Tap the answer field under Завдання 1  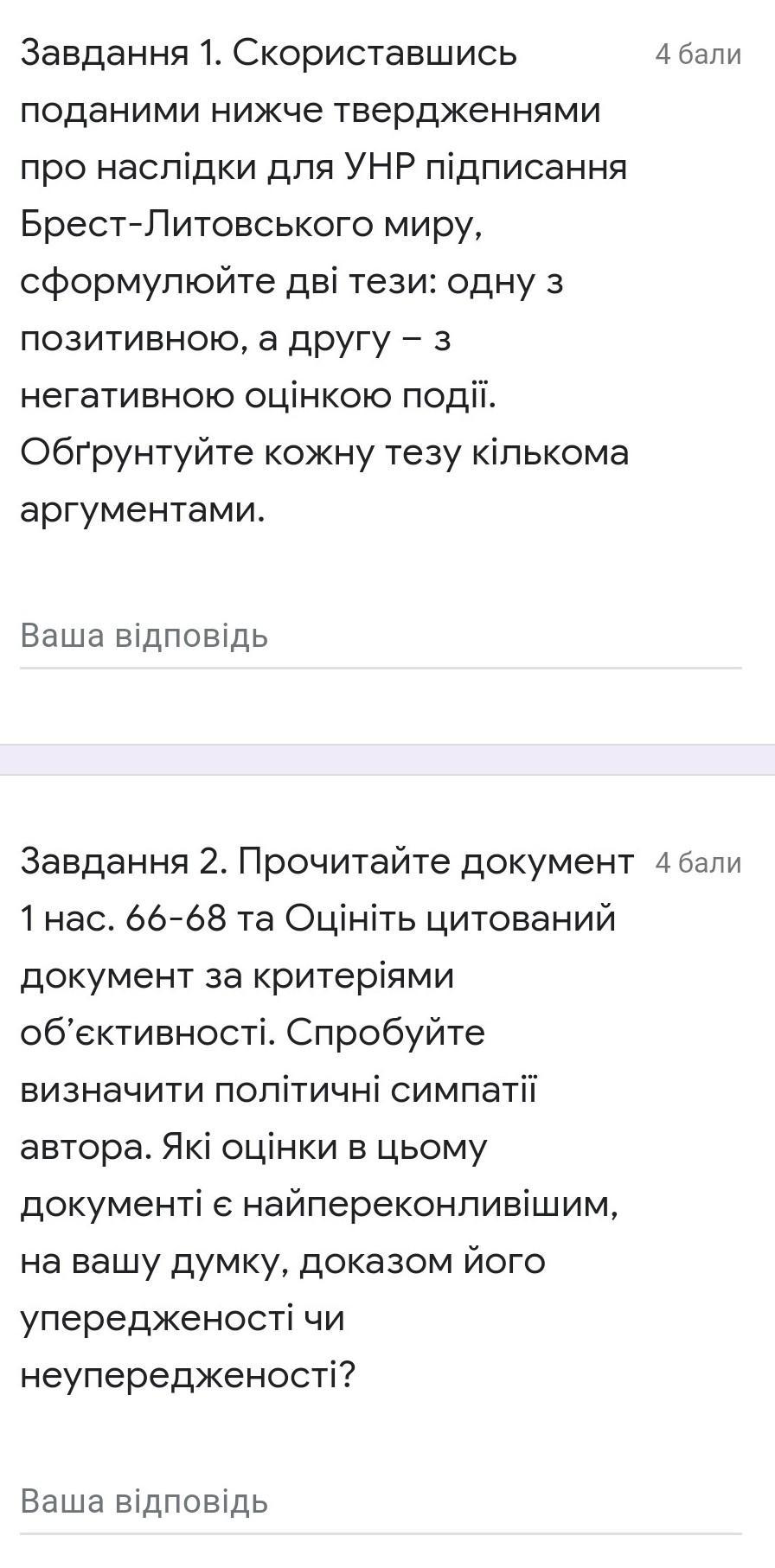coord(381,637)
